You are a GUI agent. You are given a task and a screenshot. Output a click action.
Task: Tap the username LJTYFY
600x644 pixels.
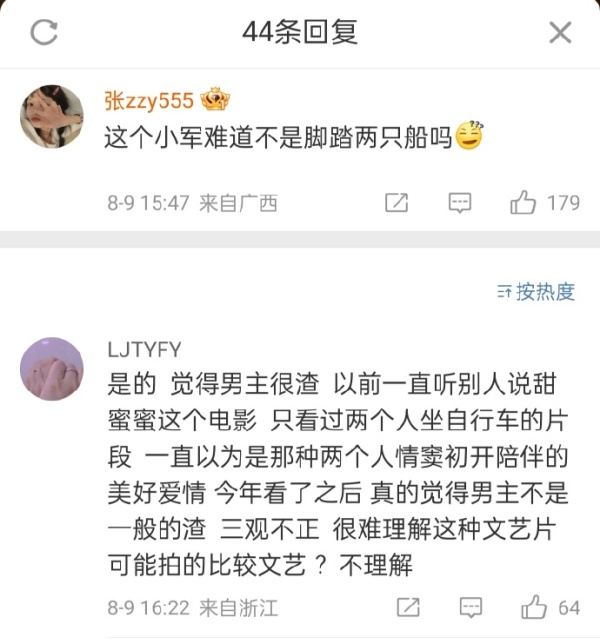(144, 349)
